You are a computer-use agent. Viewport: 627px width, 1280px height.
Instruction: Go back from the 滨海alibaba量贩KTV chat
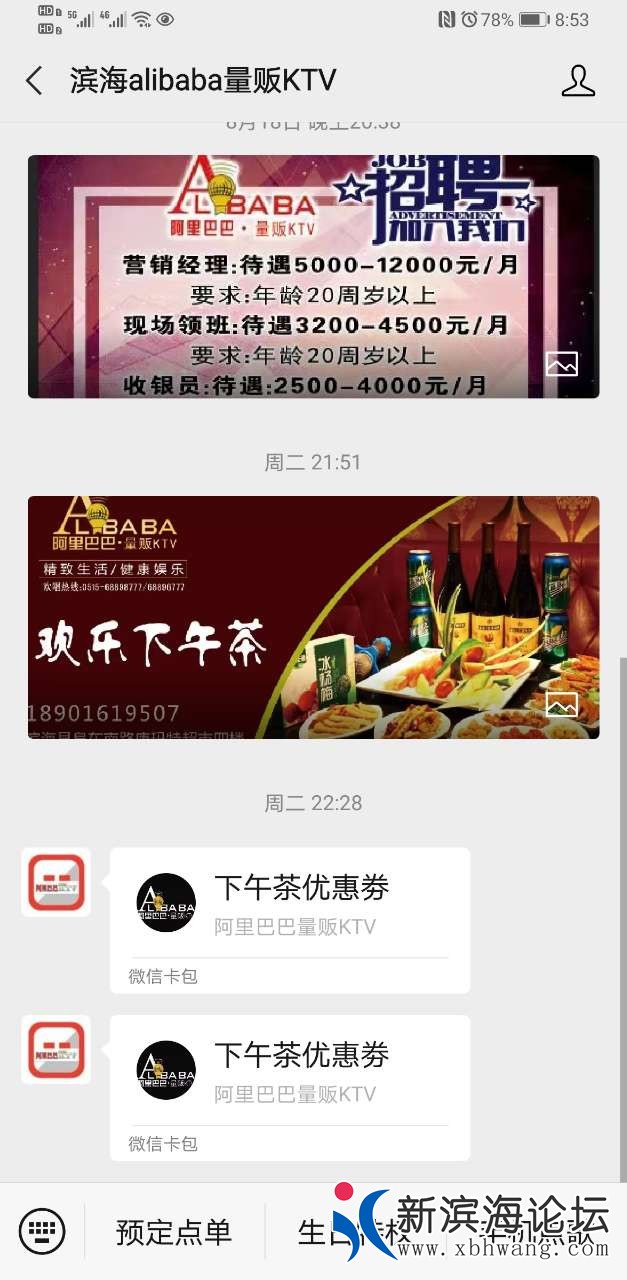(x=34, y=81)
